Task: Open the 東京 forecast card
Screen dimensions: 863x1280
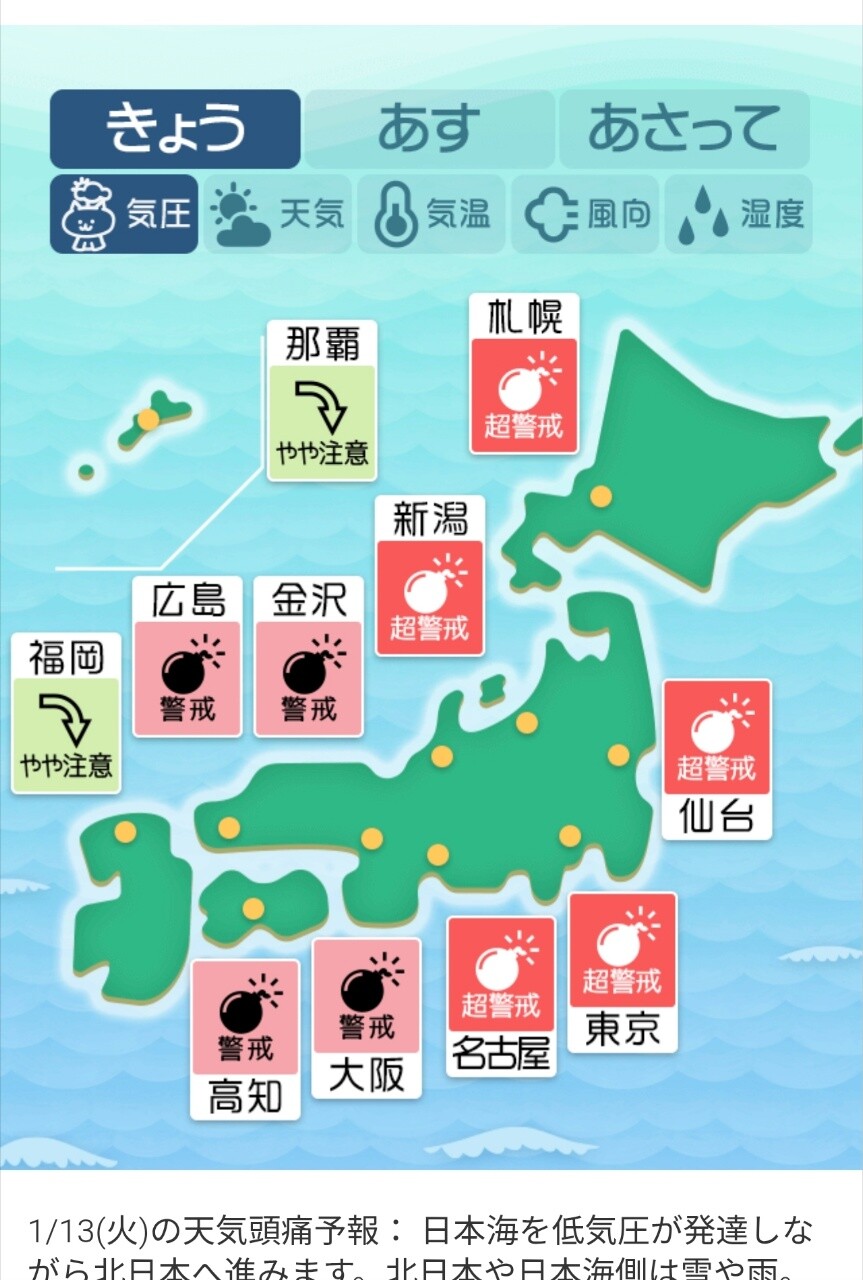Action: point(622,972)
